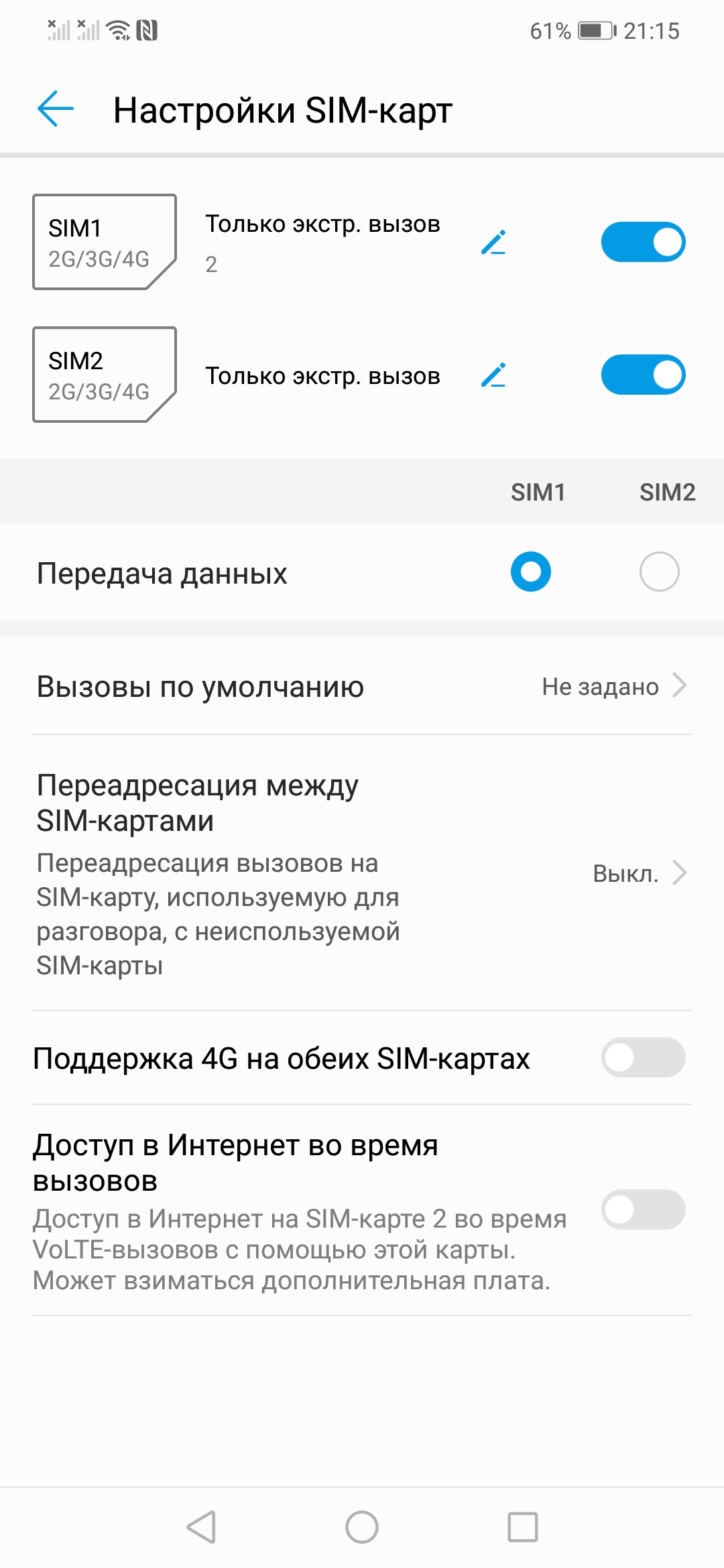Open recent apps from navigation bar
724x1568 pixels.
click(x=523, y=1527)
